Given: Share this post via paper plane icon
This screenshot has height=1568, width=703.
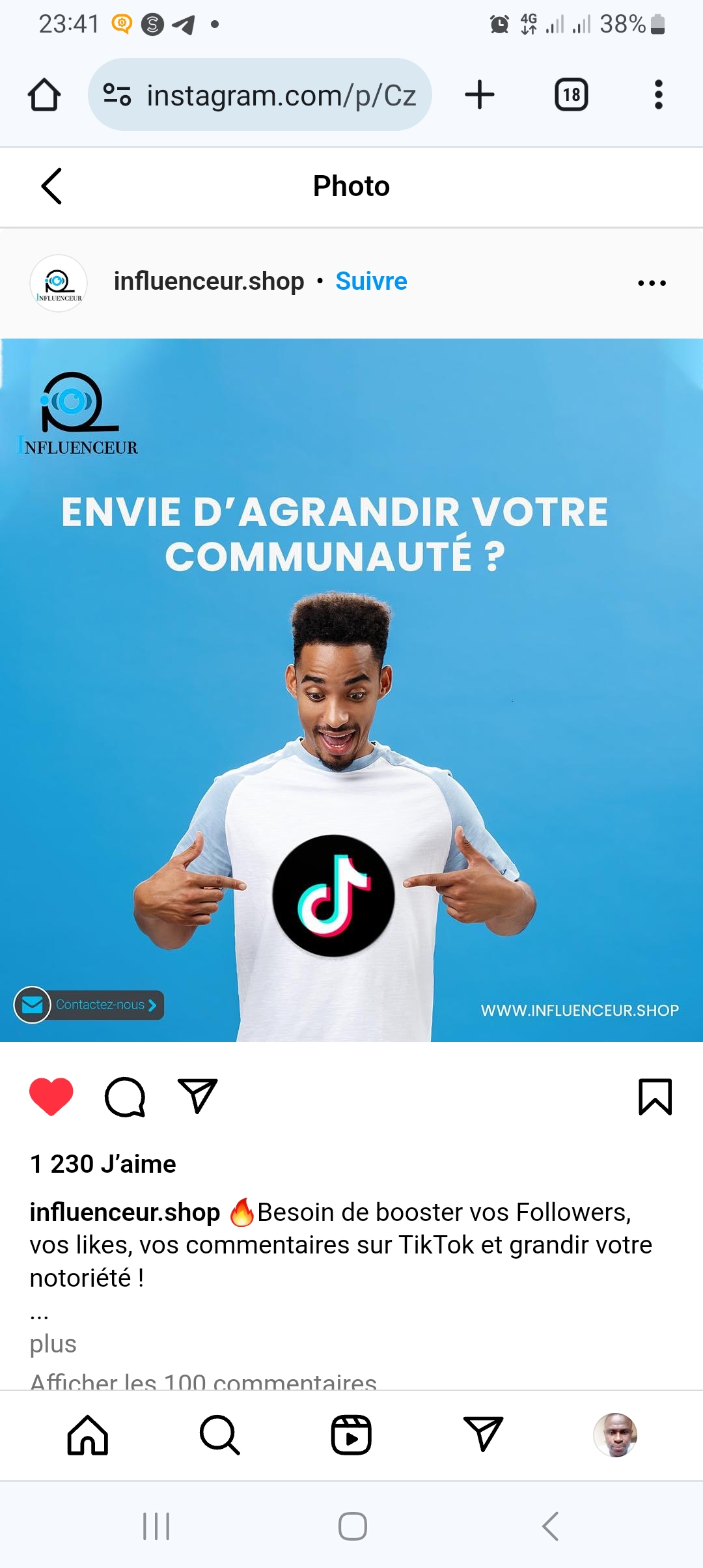Looking at the screenshot, I should coord(197,1097).
